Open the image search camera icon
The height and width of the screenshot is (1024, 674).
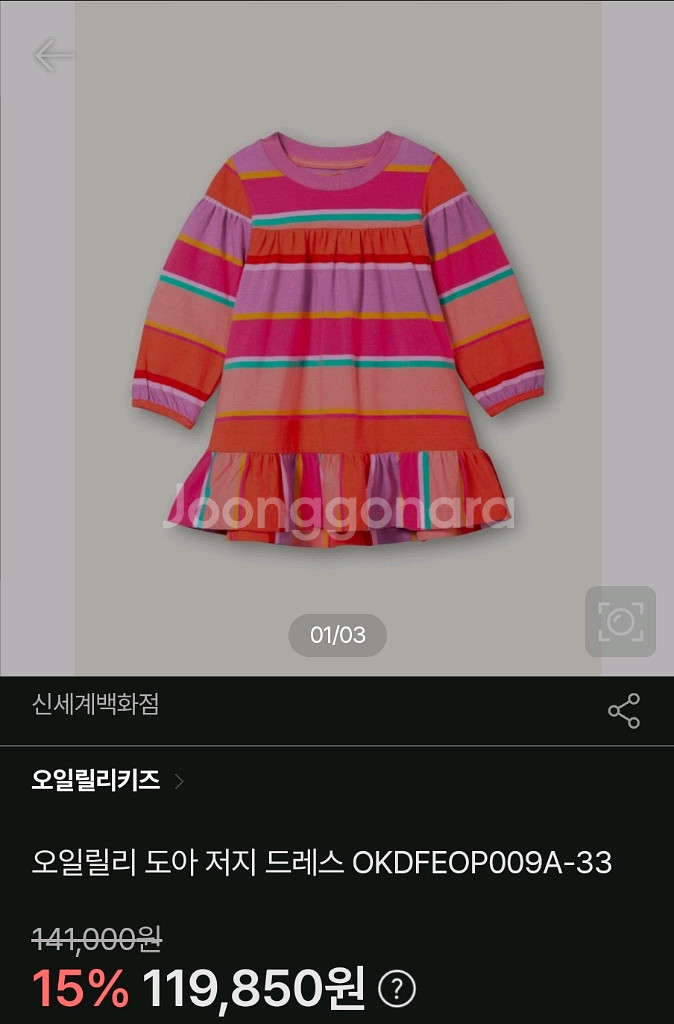click(x=620, y=621)
